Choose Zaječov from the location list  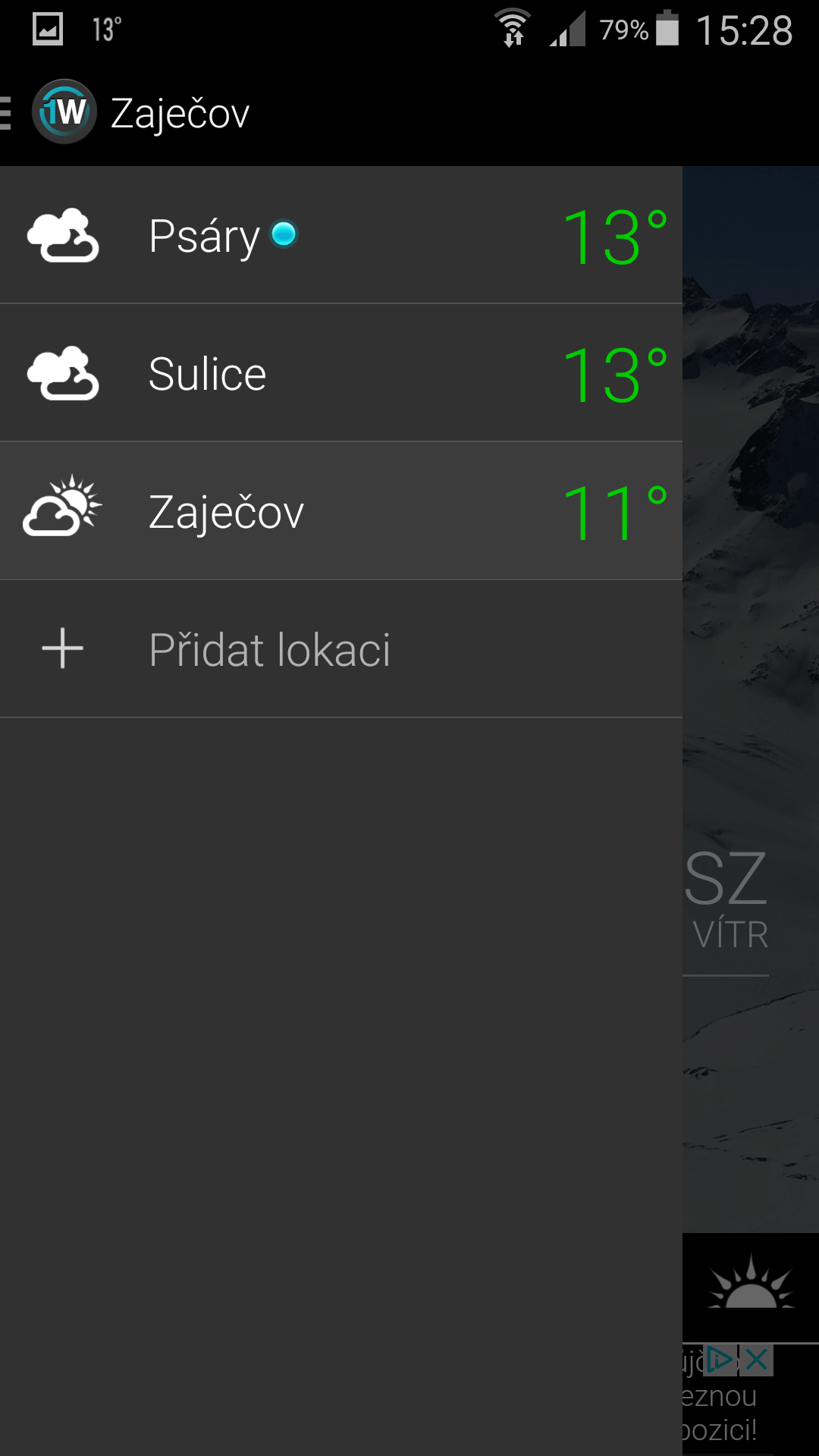pyautogui.click(x=341, y=511)
